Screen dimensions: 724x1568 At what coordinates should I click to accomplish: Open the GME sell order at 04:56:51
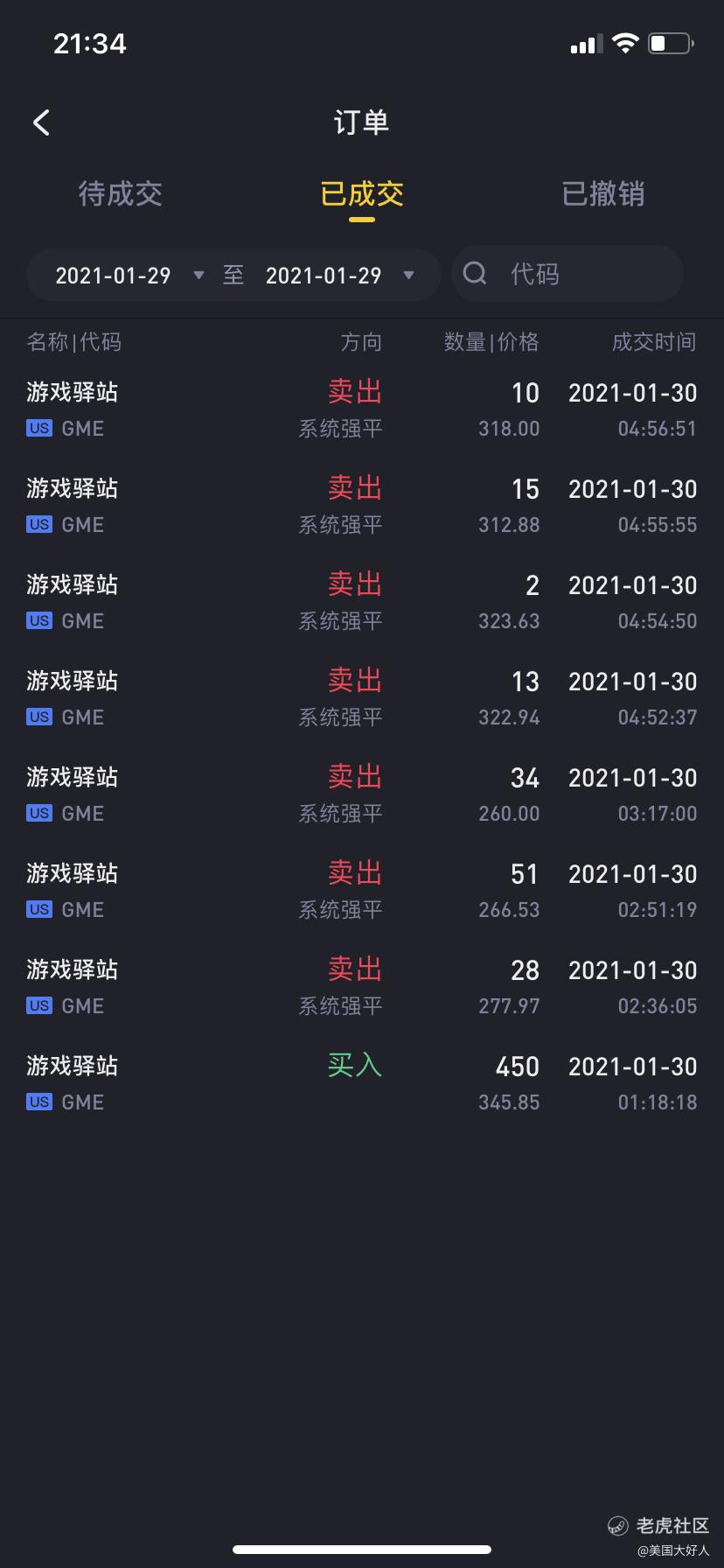tap(362, 409)
